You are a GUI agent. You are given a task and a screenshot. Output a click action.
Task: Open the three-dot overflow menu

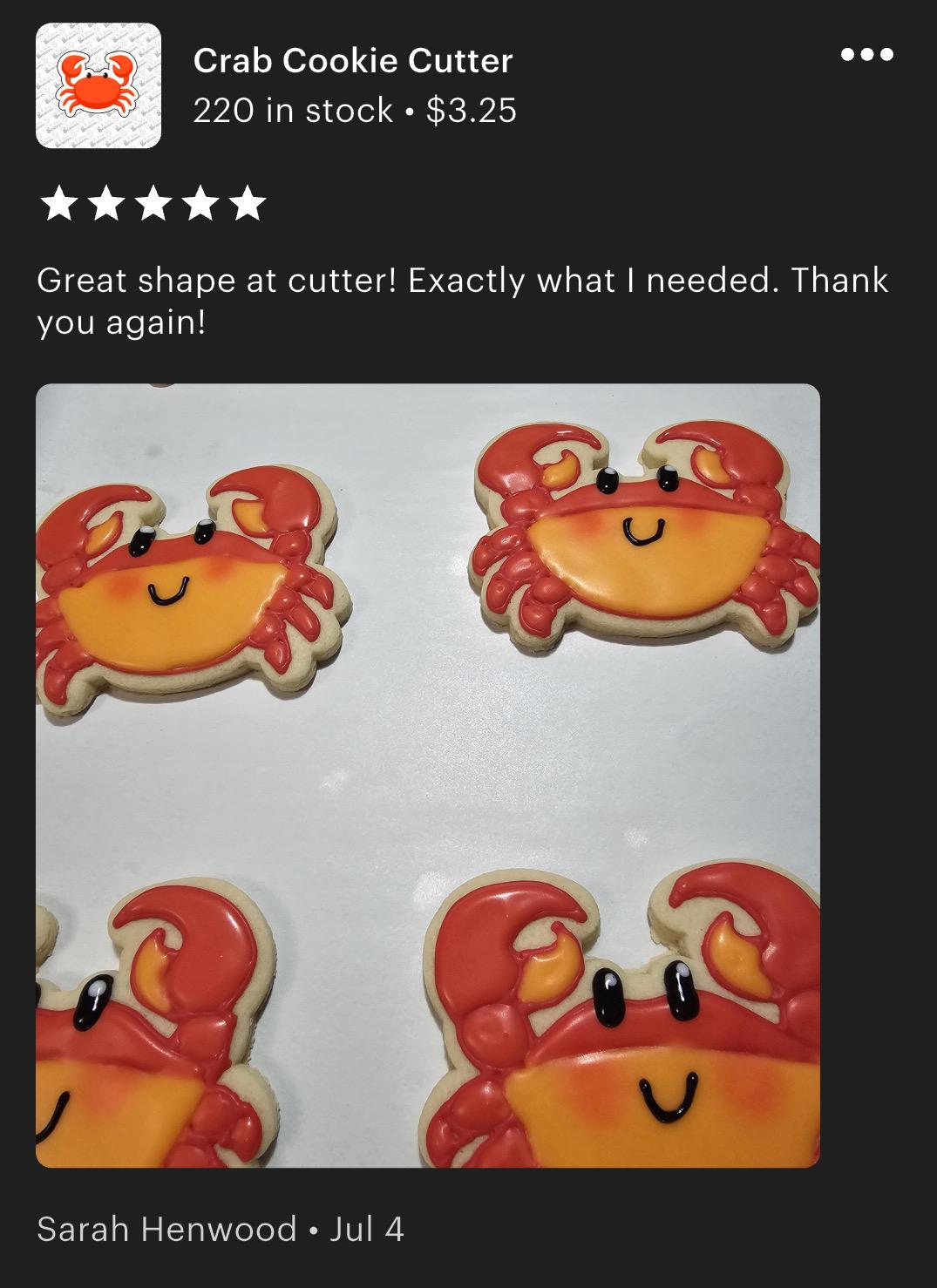(x=866, y=55)
